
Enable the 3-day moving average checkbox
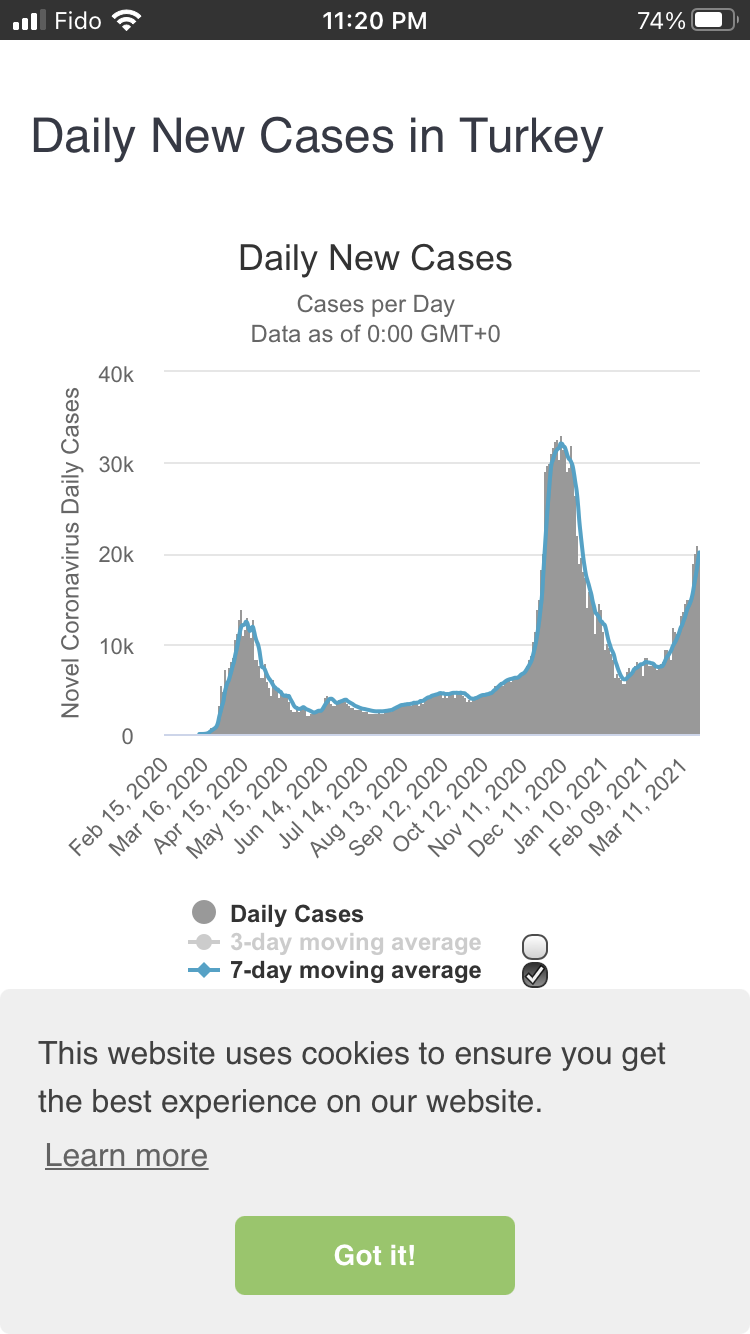535,947
